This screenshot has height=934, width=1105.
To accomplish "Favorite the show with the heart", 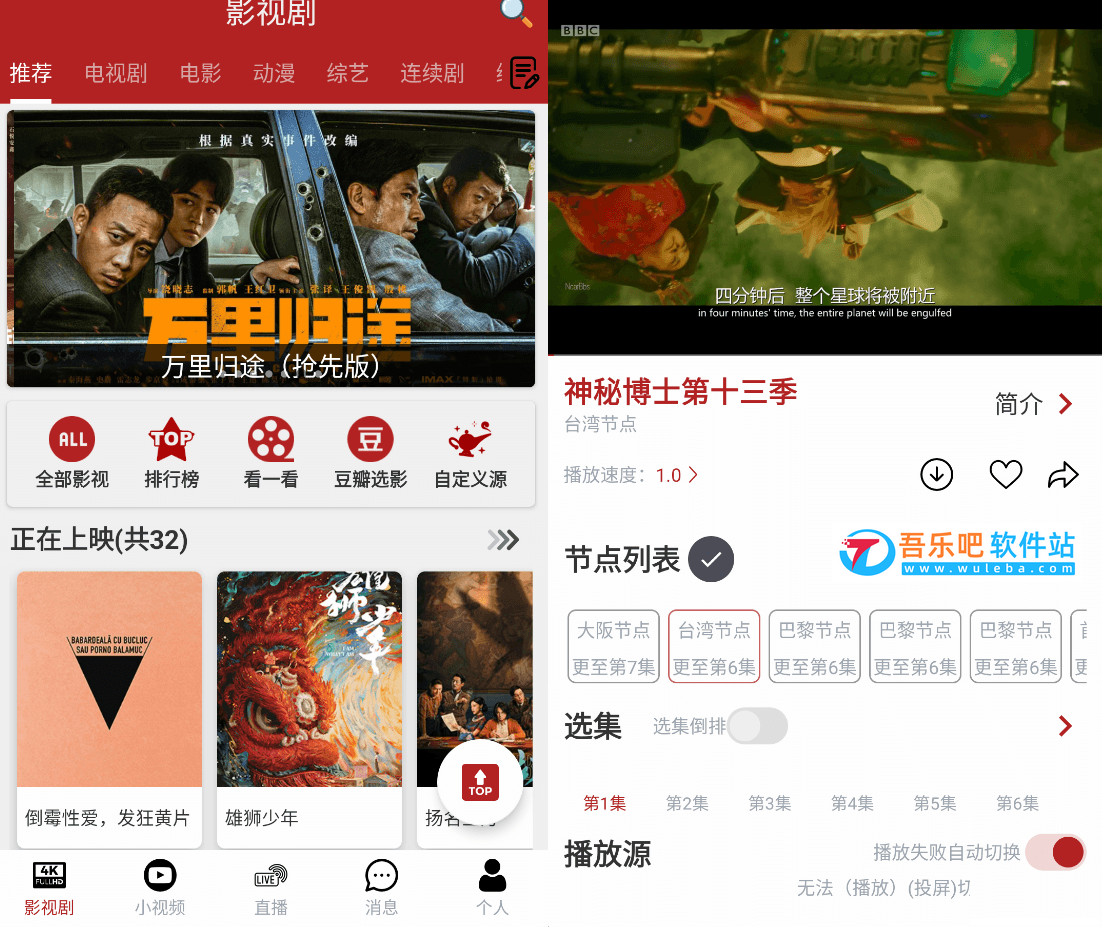I will tap(1005, 475).
